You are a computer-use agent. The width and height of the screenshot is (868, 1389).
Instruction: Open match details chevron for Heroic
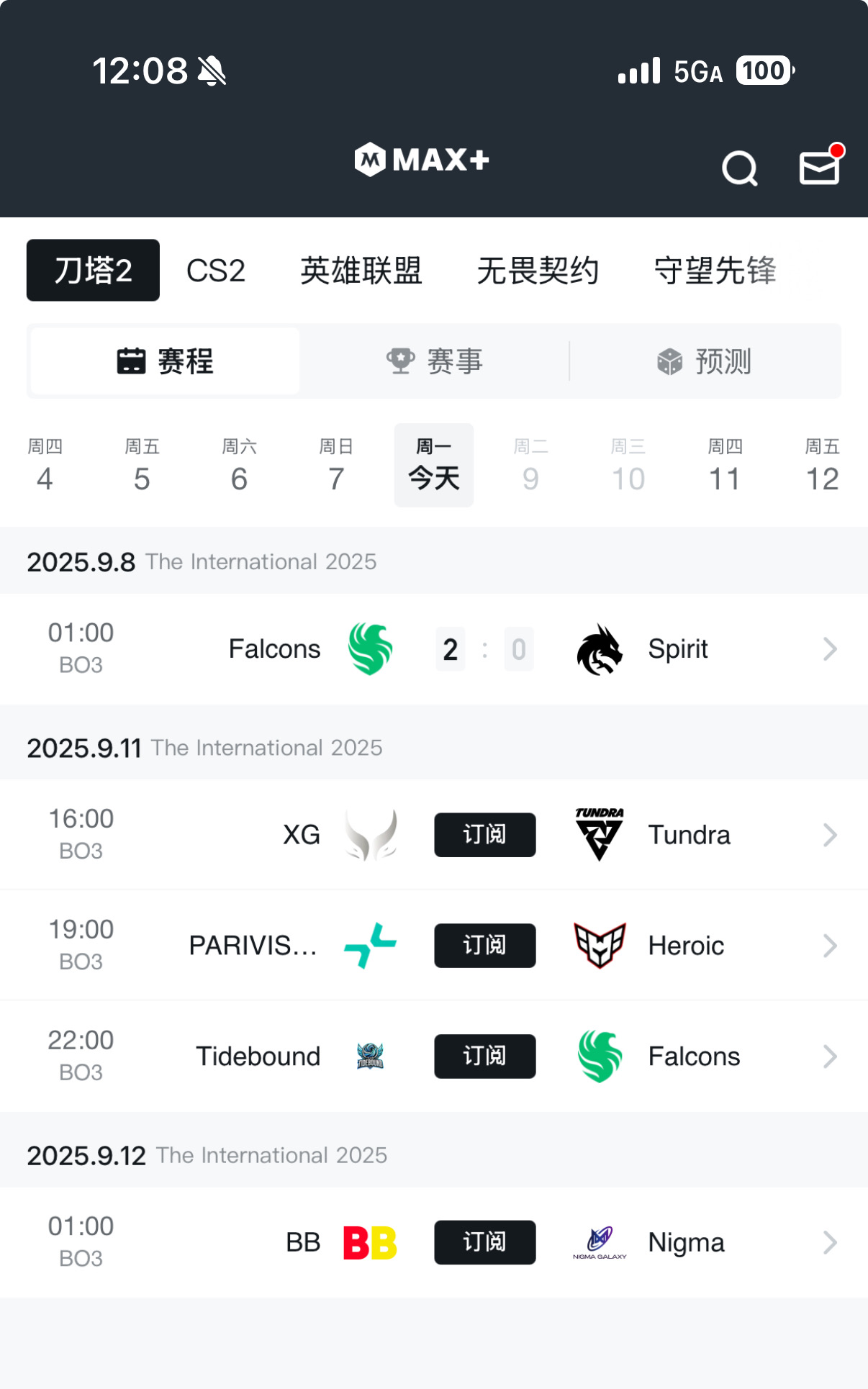pyautogui.click(x=830, y=946)
